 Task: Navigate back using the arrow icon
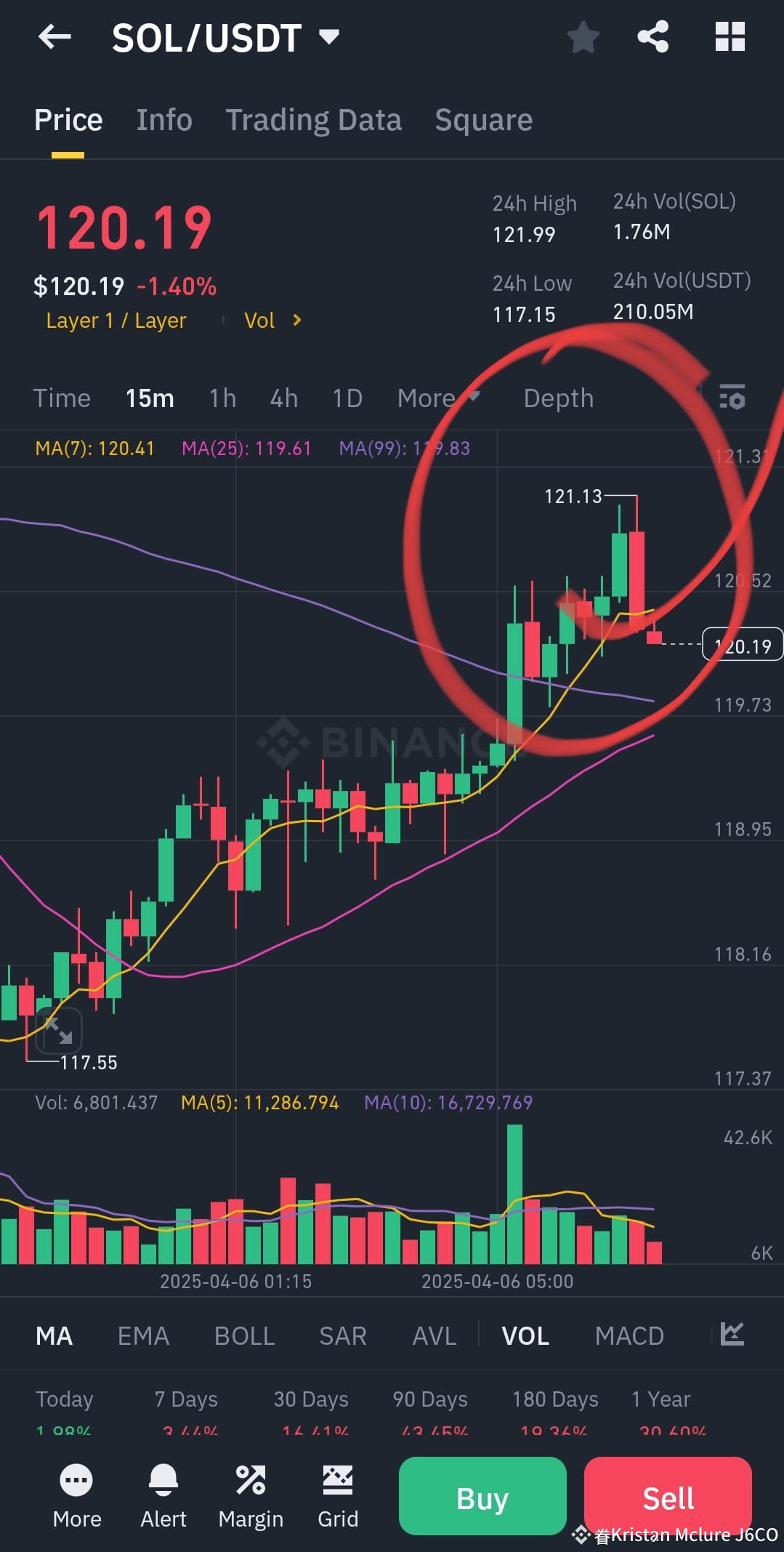point(54,38)
